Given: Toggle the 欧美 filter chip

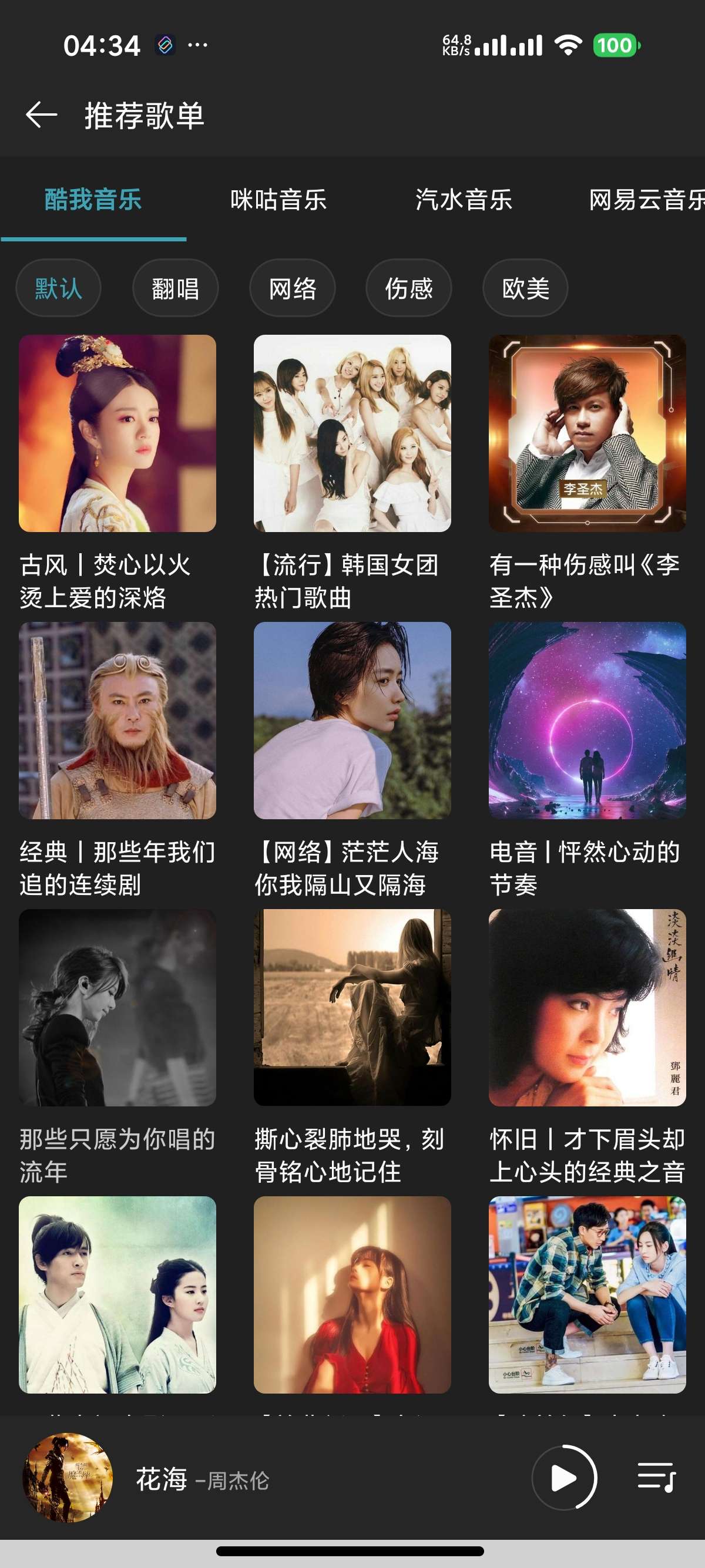Looking at the screenshot, I should tap(525, 288).
